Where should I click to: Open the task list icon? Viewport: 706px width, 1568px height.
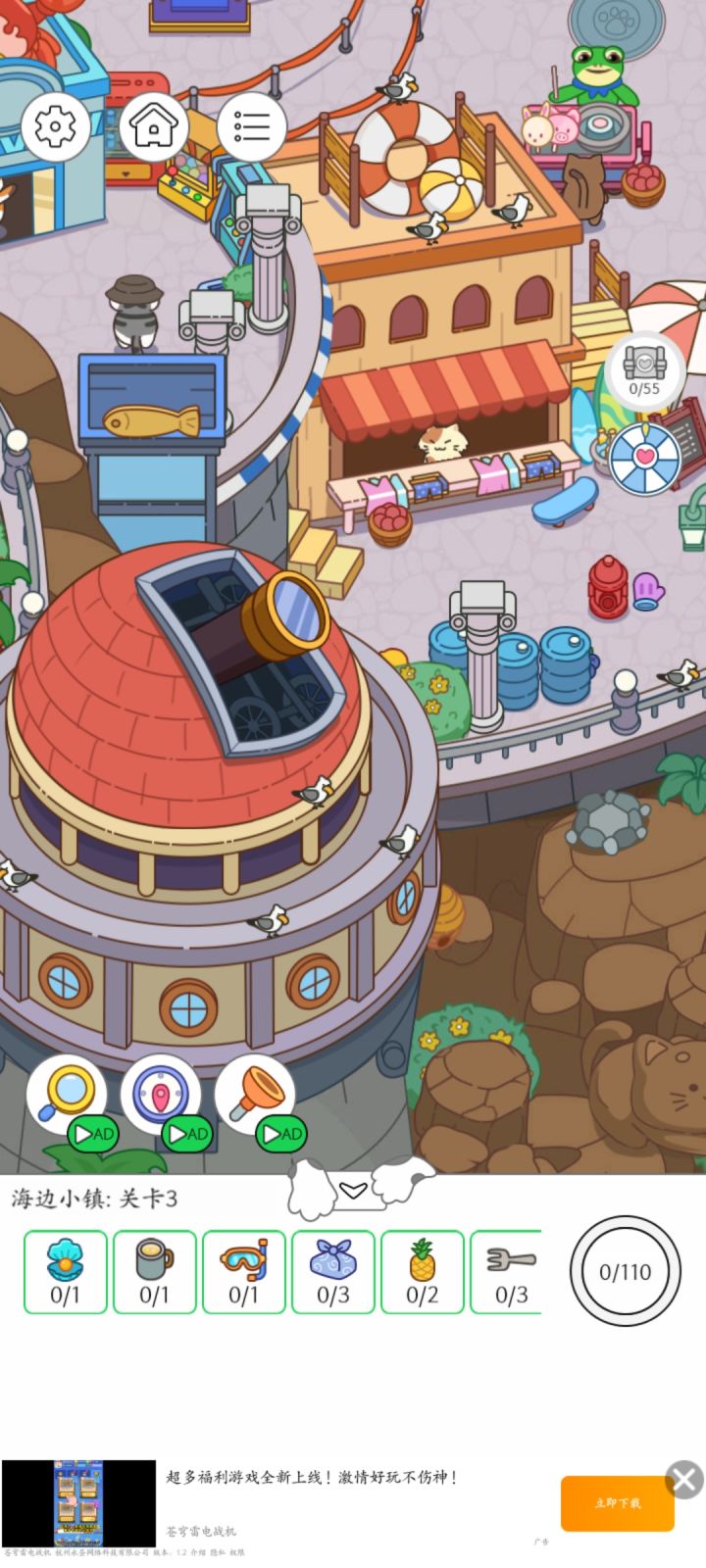(x=251, y=127)
